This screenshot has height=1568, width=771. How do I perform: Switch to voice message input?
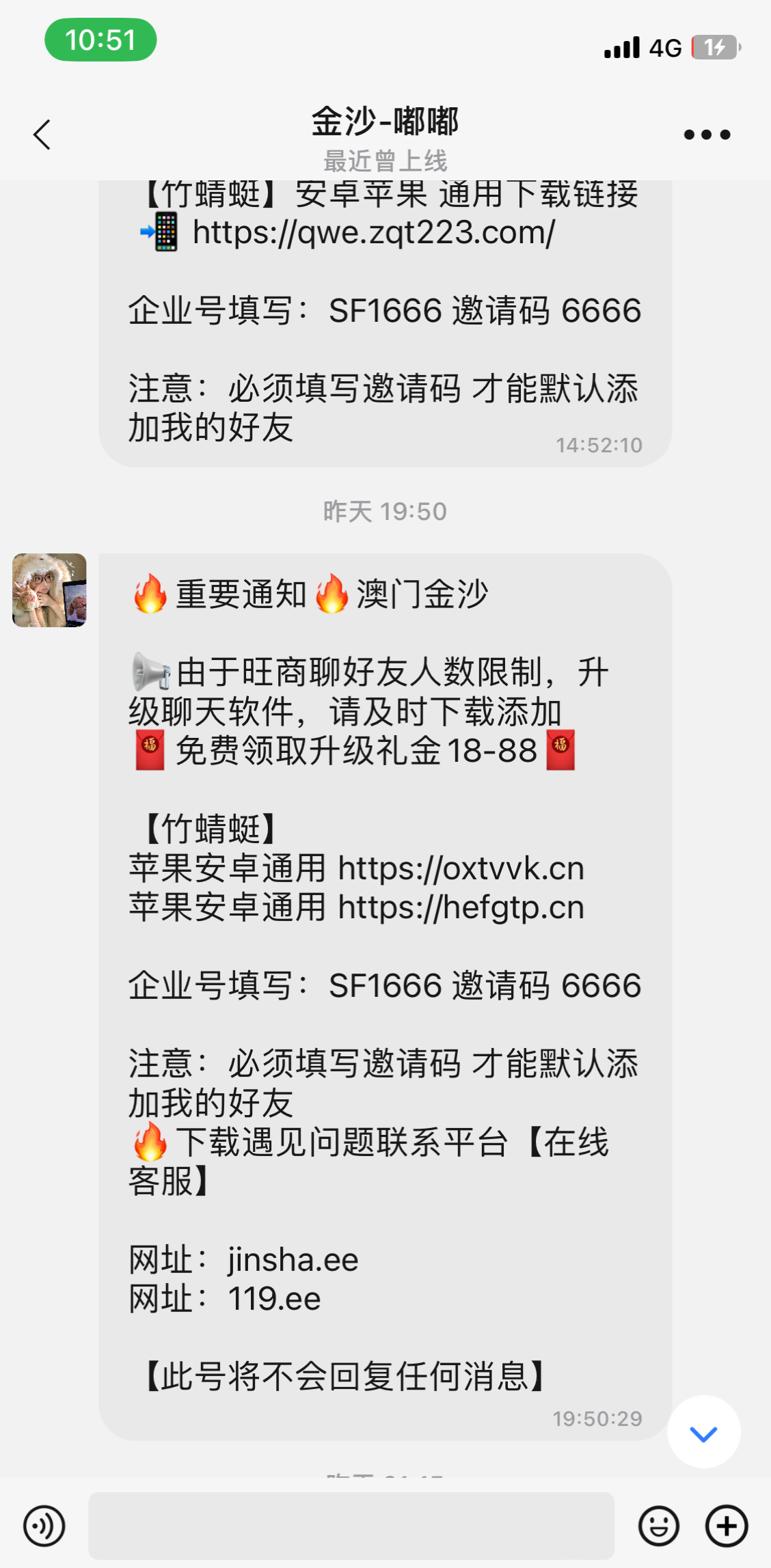click(x=44, y=1526)
